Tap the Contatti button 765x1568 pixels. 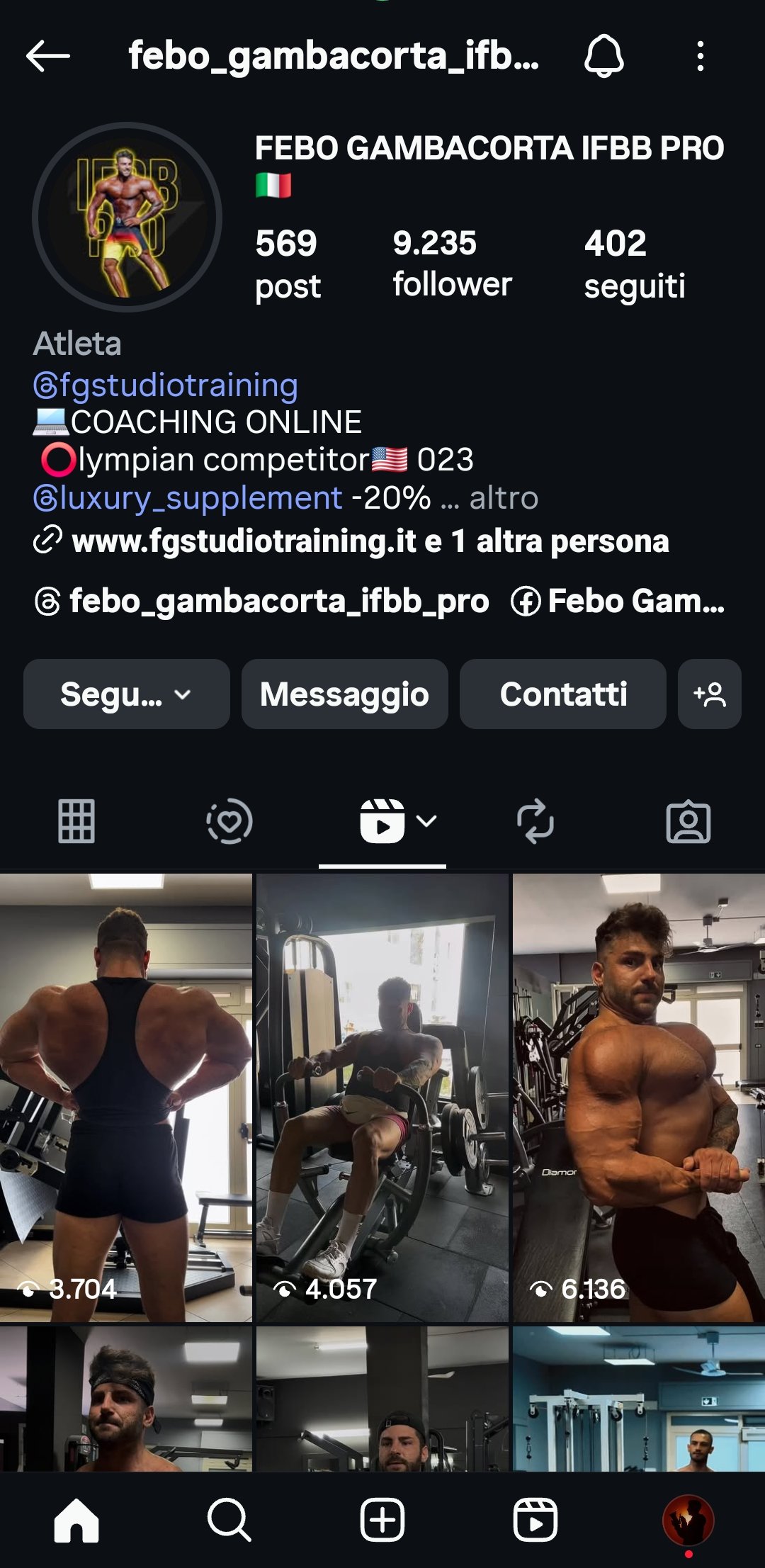click(563, 694)
